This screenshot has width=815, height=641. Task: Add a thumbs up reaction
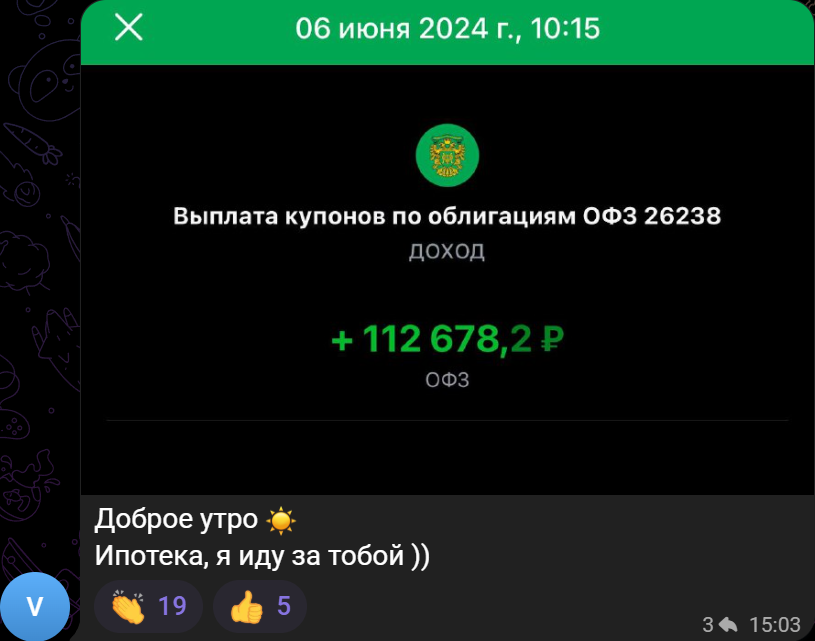pyautogui.click(x=260, y=606)
